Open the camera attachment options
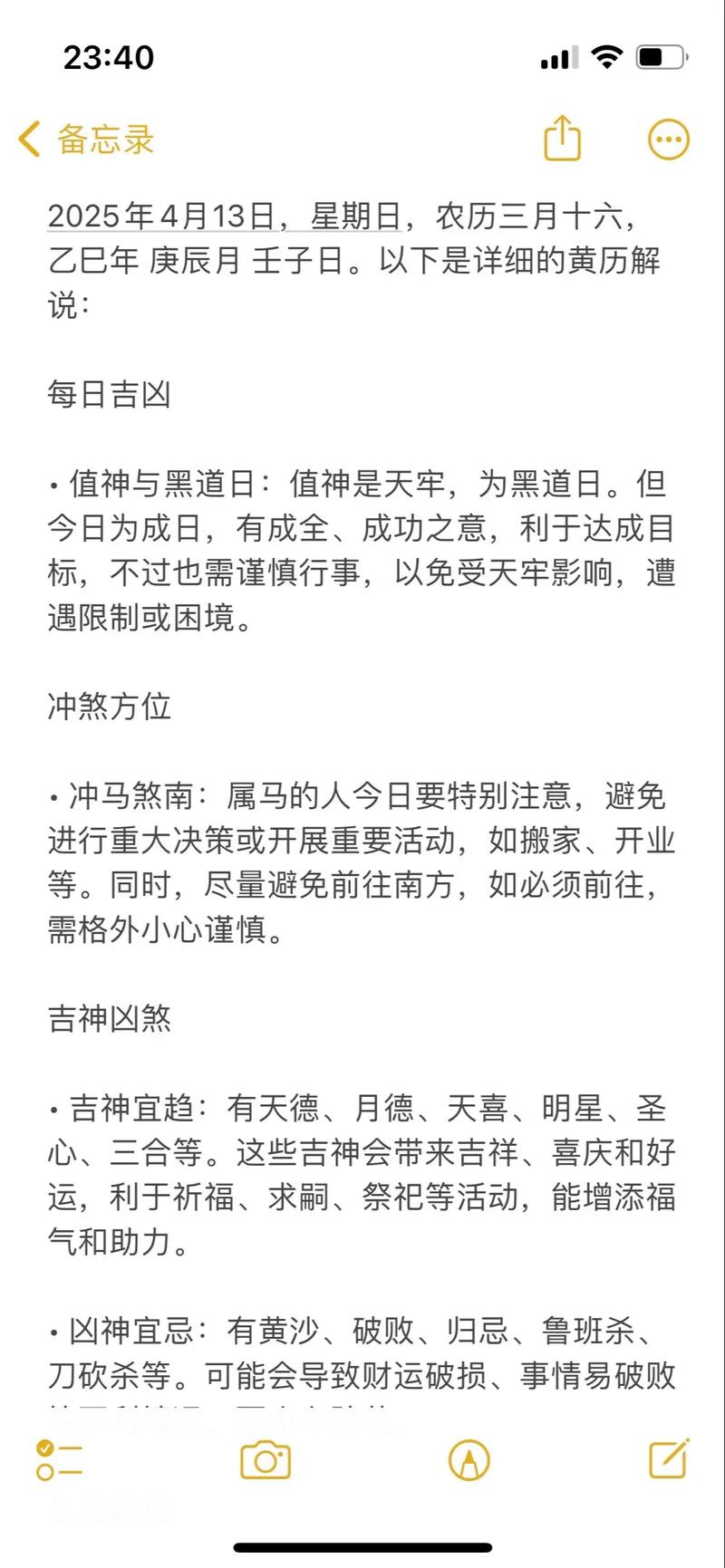The height and width of the screenshot is (1568, 725). [265, 1460]
